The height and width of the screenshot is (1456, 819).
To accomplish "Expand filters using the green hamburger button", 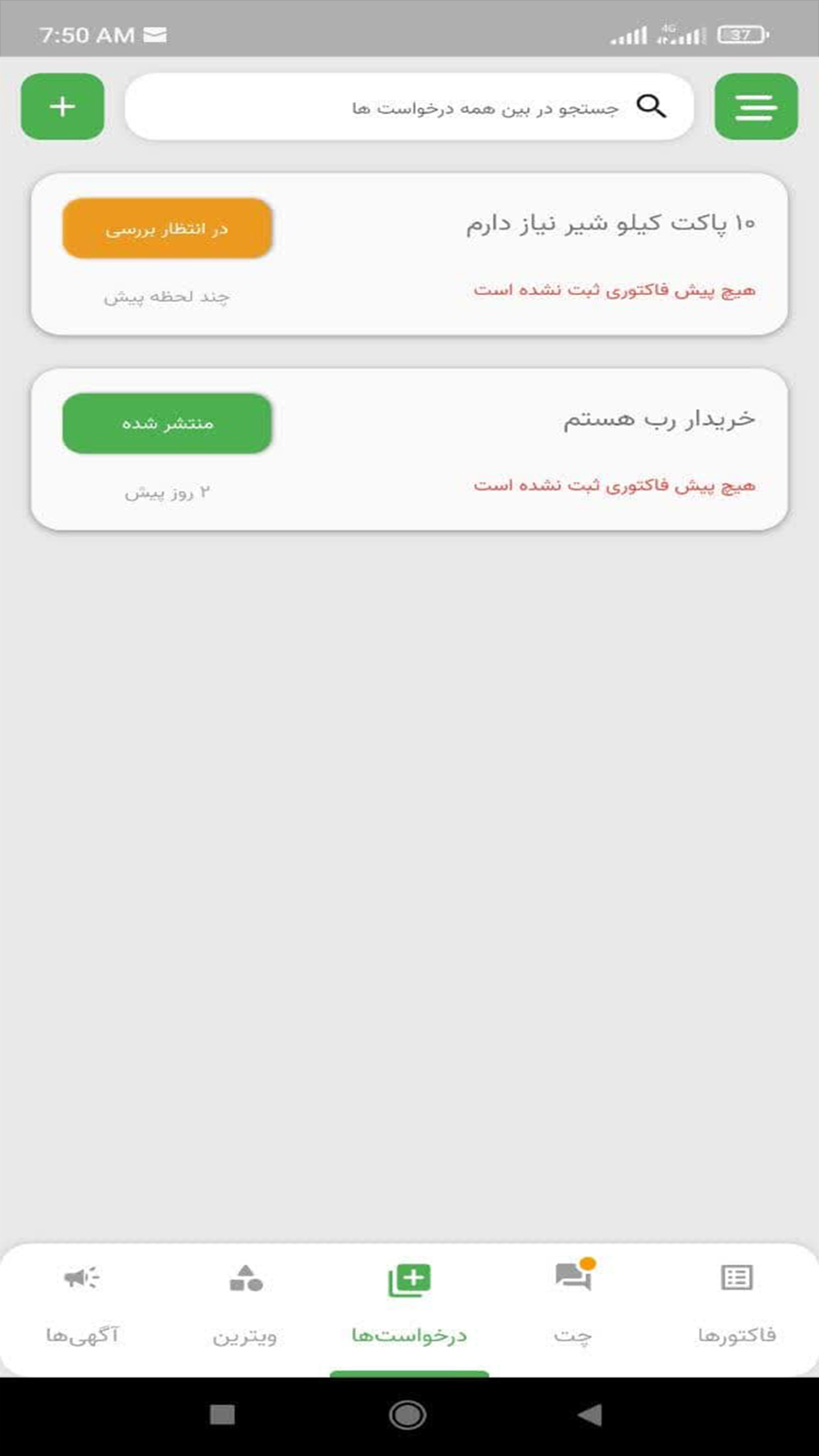I will pyautogui.click(x=756, y=106).
